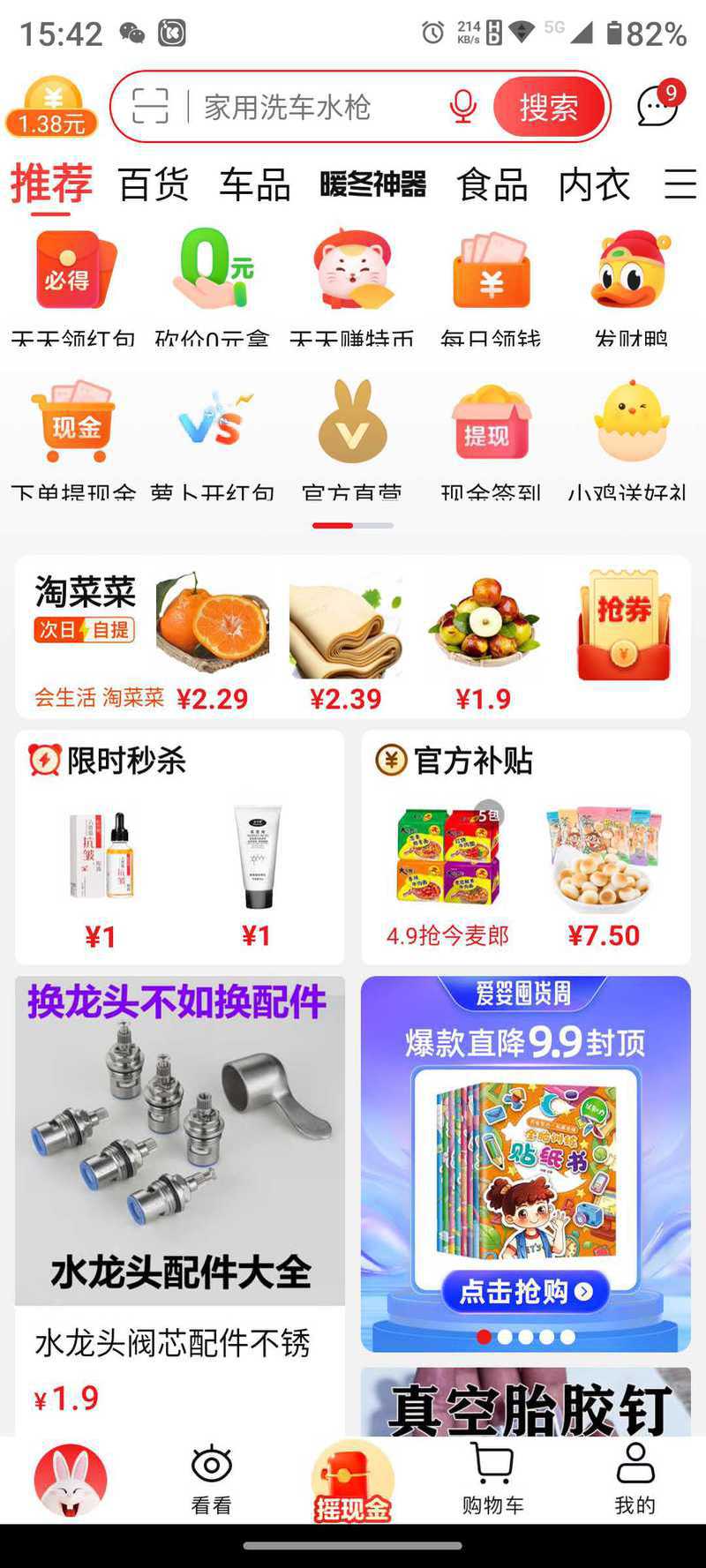This screenshot has width=706, height=1568.
Task: Open the 官方直营 shortcut
Action: click(352, 439)
